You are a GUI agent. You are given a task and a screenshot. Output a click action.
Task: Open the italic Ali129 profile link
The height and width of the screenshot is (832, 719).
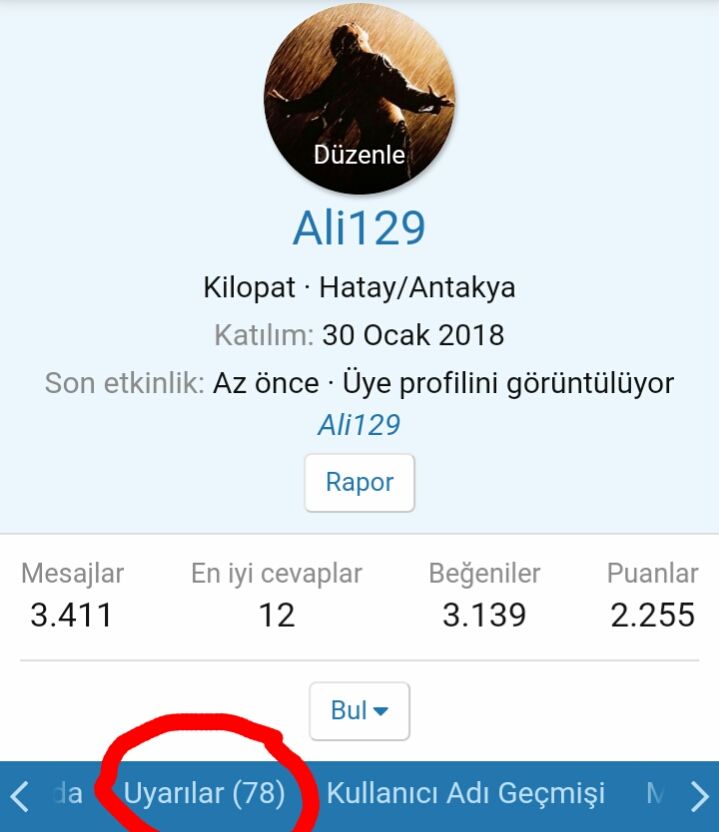click(359, 425)
